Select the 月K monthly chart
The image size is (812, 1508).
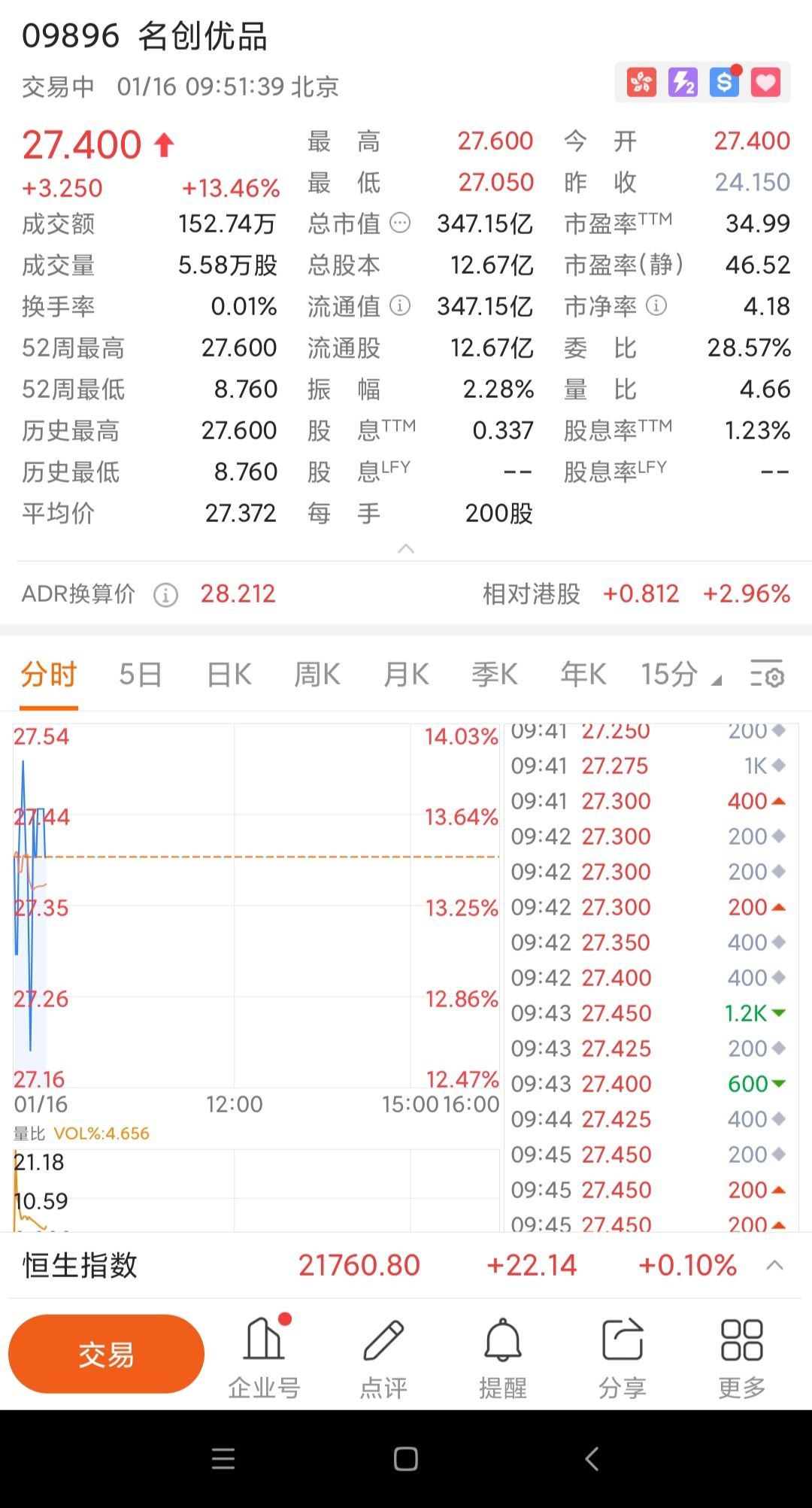406,675
